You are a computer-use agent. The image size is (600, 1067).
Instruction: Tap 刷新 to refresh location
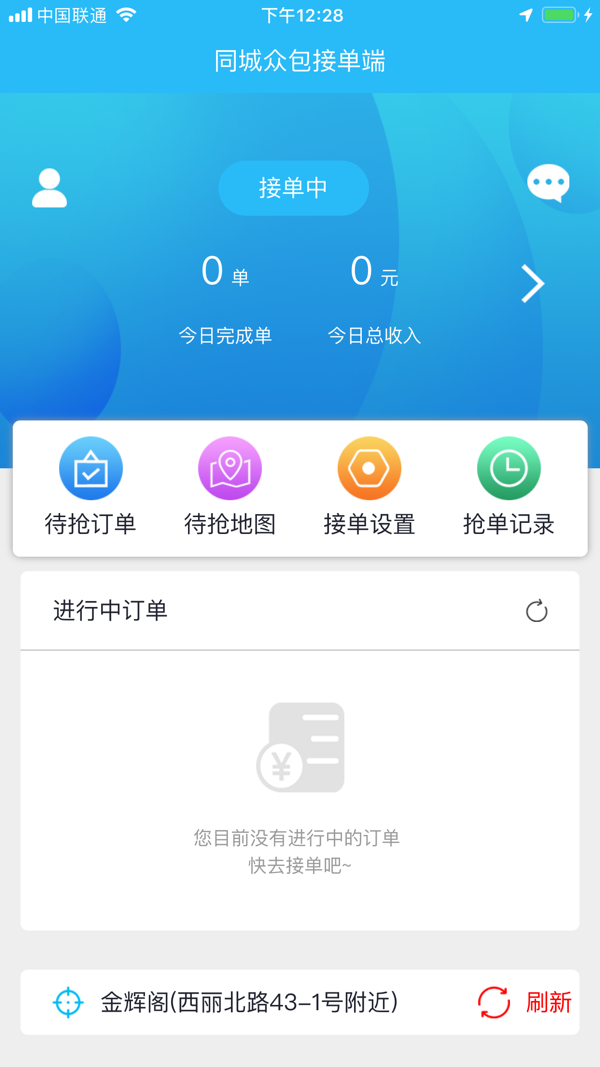click(525, 1002)
